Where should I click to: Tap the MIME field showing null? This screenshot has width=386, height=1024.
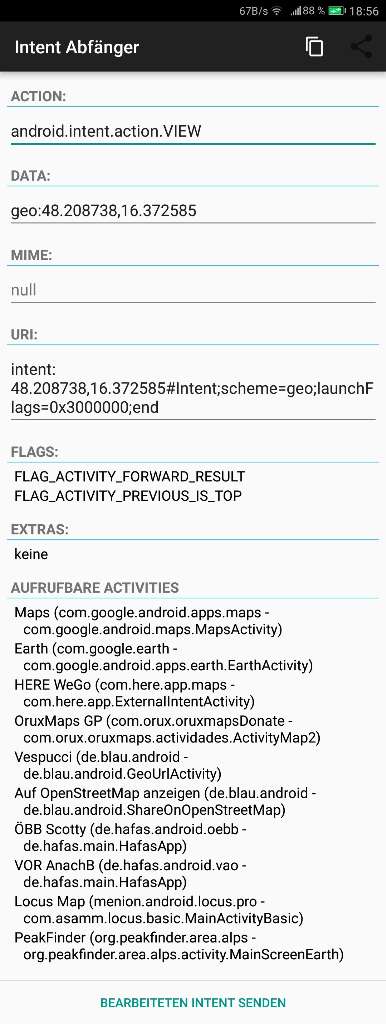pyautogui.click(x=193, y=290)
